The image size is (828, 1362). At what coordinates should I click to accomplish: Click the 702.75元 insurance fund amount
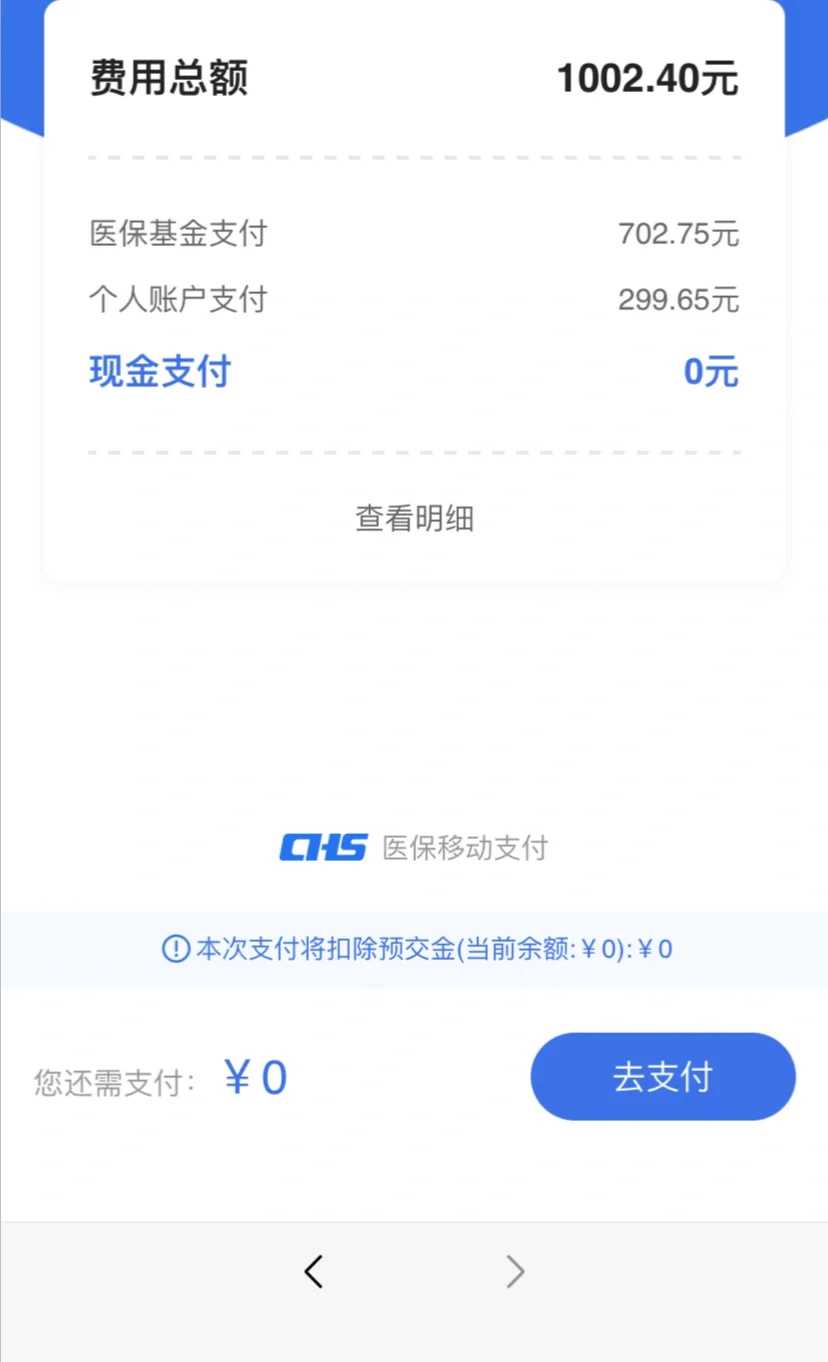[x=678, y=232]
